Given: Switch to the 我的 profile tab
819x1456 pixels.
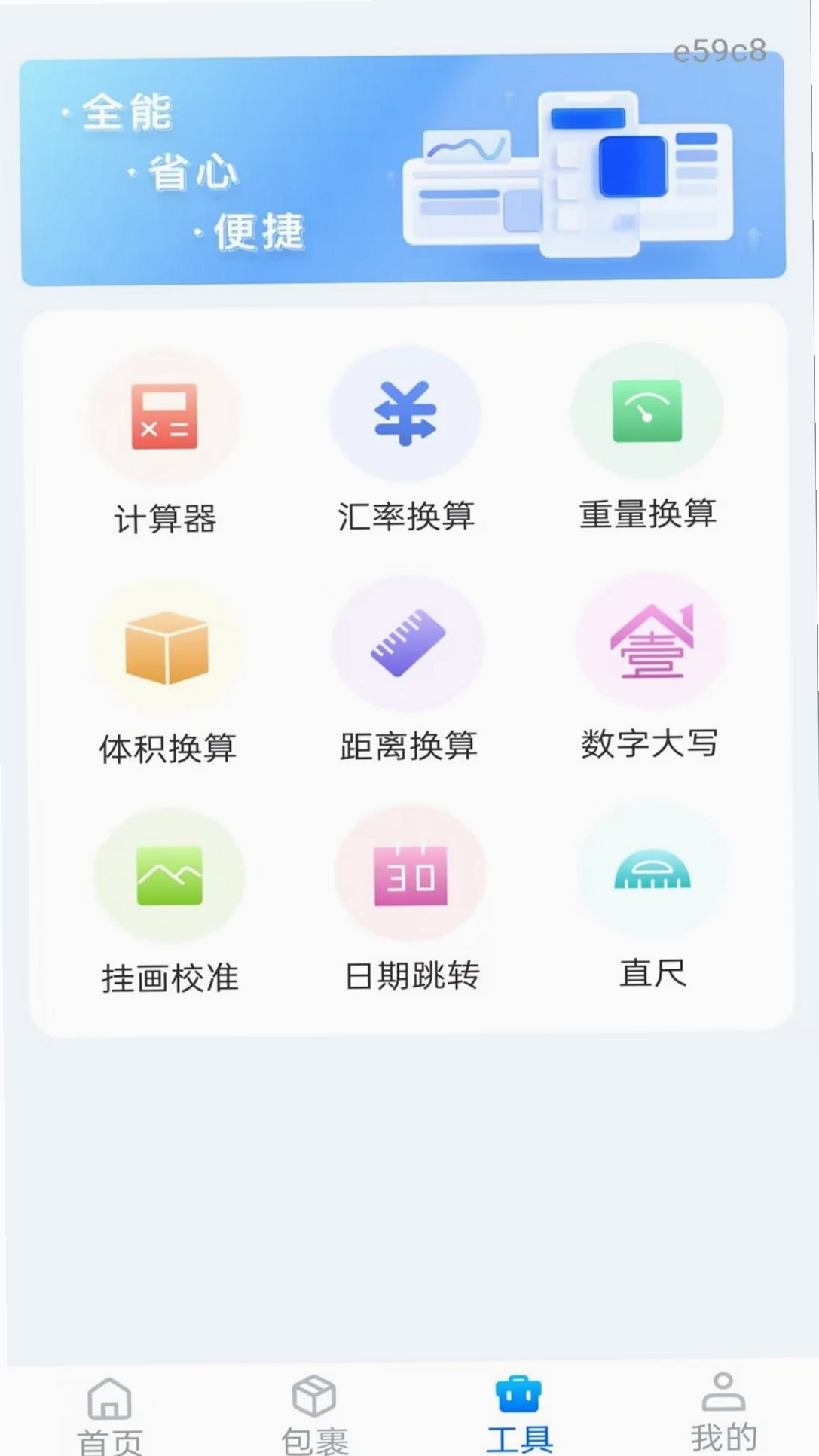Looking at the screenshot, I should click(723, 1410).
